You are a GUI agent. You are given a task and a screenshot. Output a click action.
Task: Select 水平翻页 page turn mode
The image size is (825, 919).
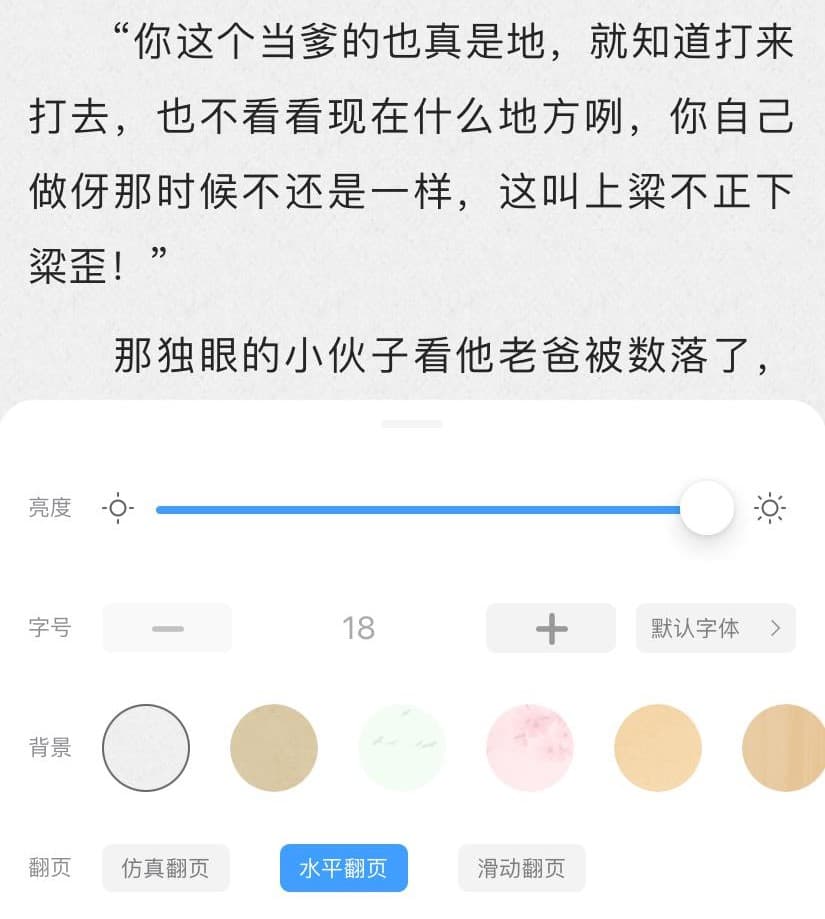coord(343,868)
